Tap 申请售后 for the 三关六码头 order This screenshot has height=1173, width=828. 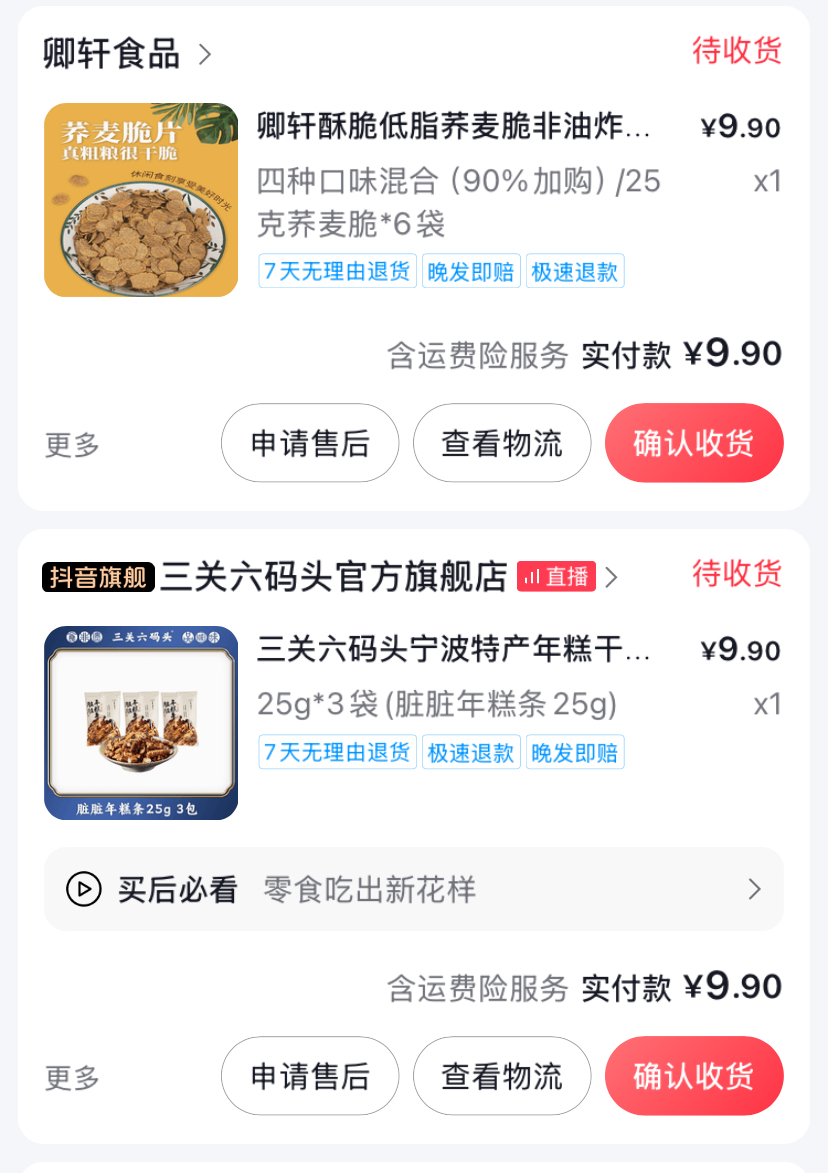pos(310,1076)
